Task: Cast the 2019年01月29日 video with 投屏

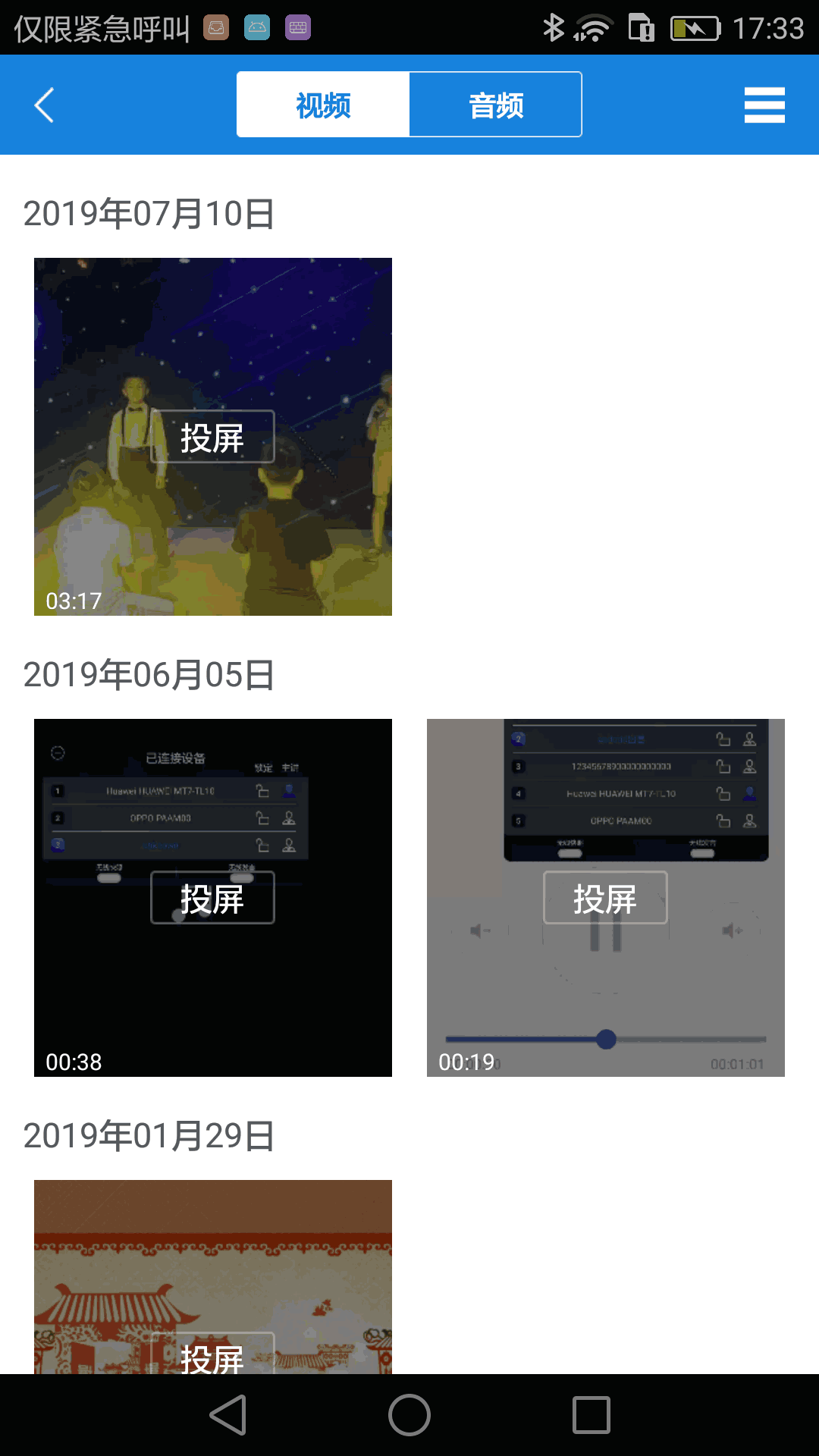Action: pos(212,1356)
